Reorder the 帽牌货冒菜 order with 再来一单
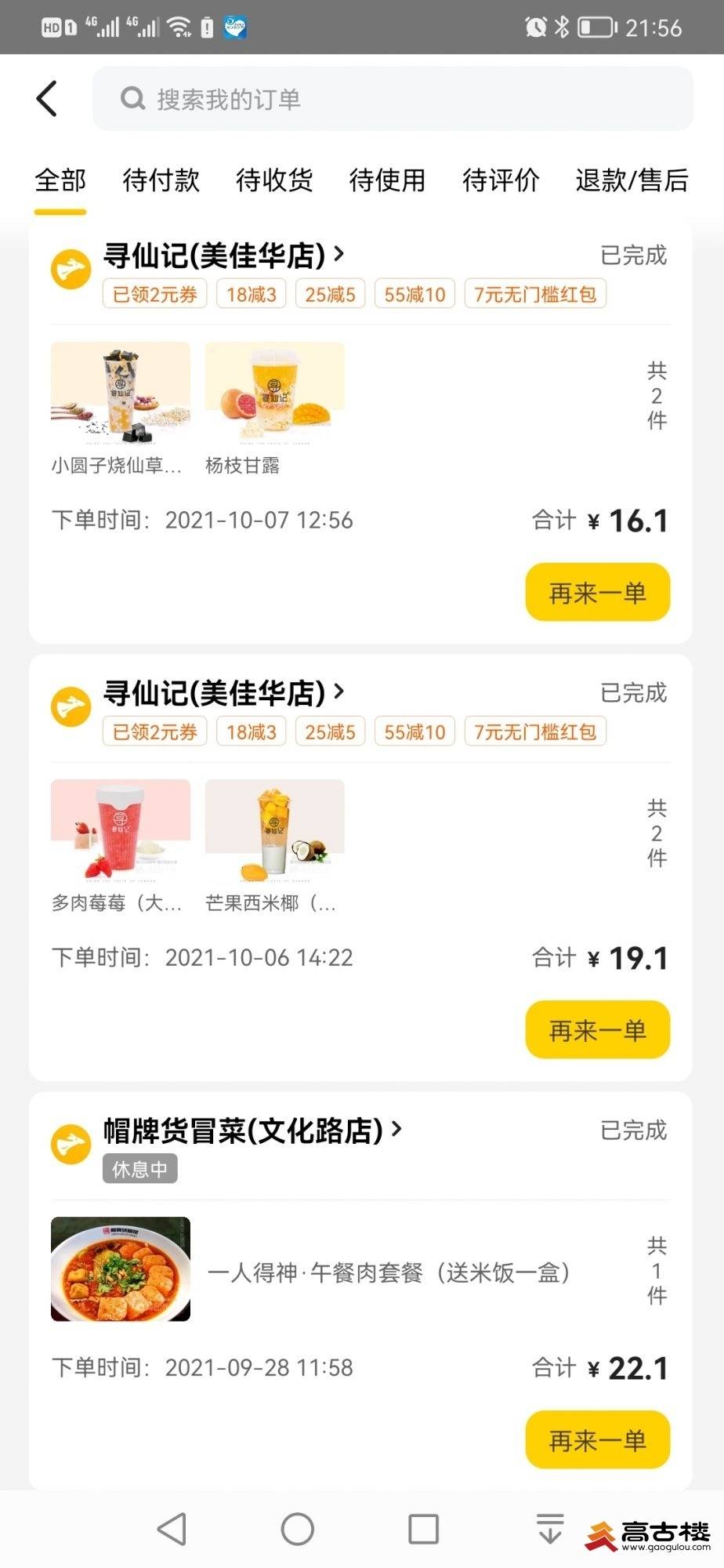Image resolution: width=724 pixels, height=1568 pixels. coord(597,1440)
